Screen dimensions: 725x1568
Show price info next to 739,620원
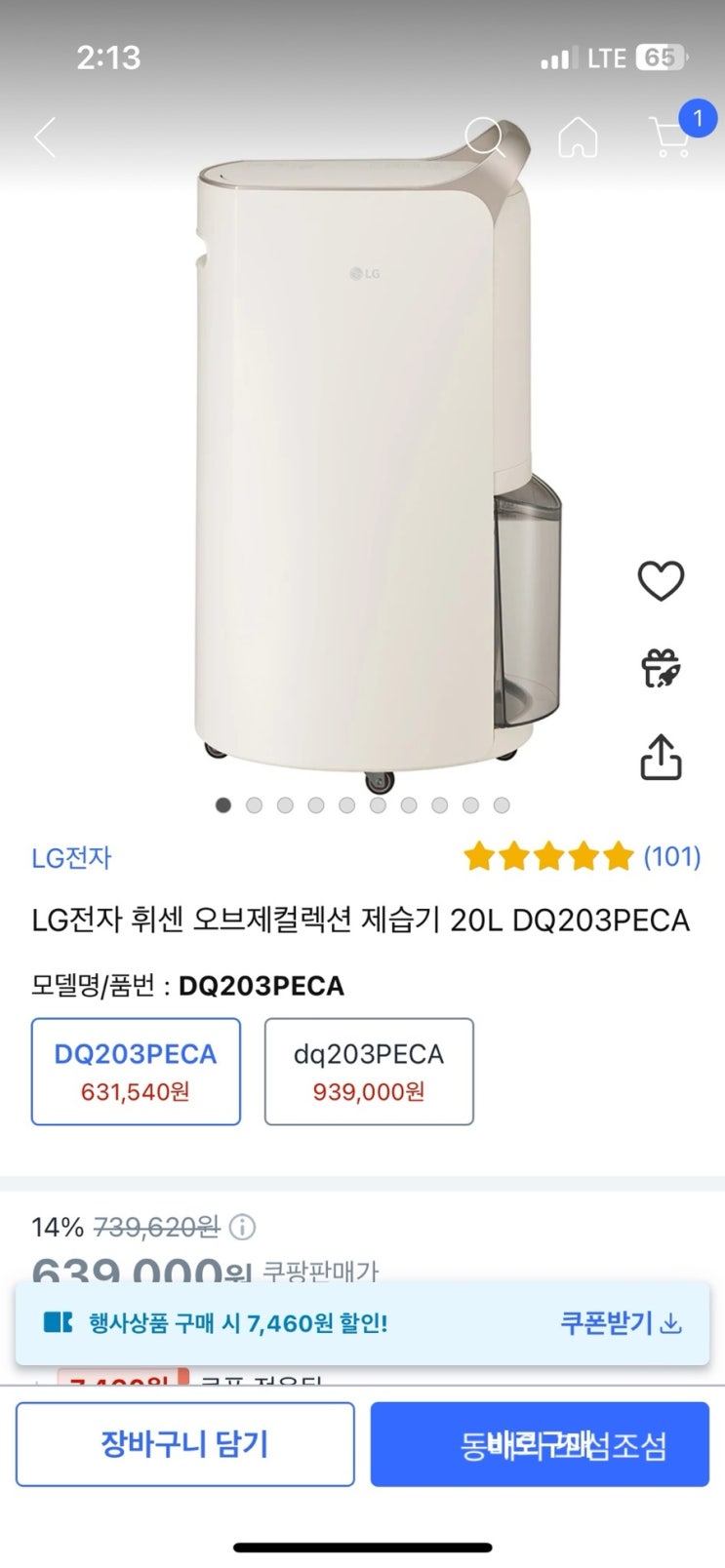(242, 1227)
